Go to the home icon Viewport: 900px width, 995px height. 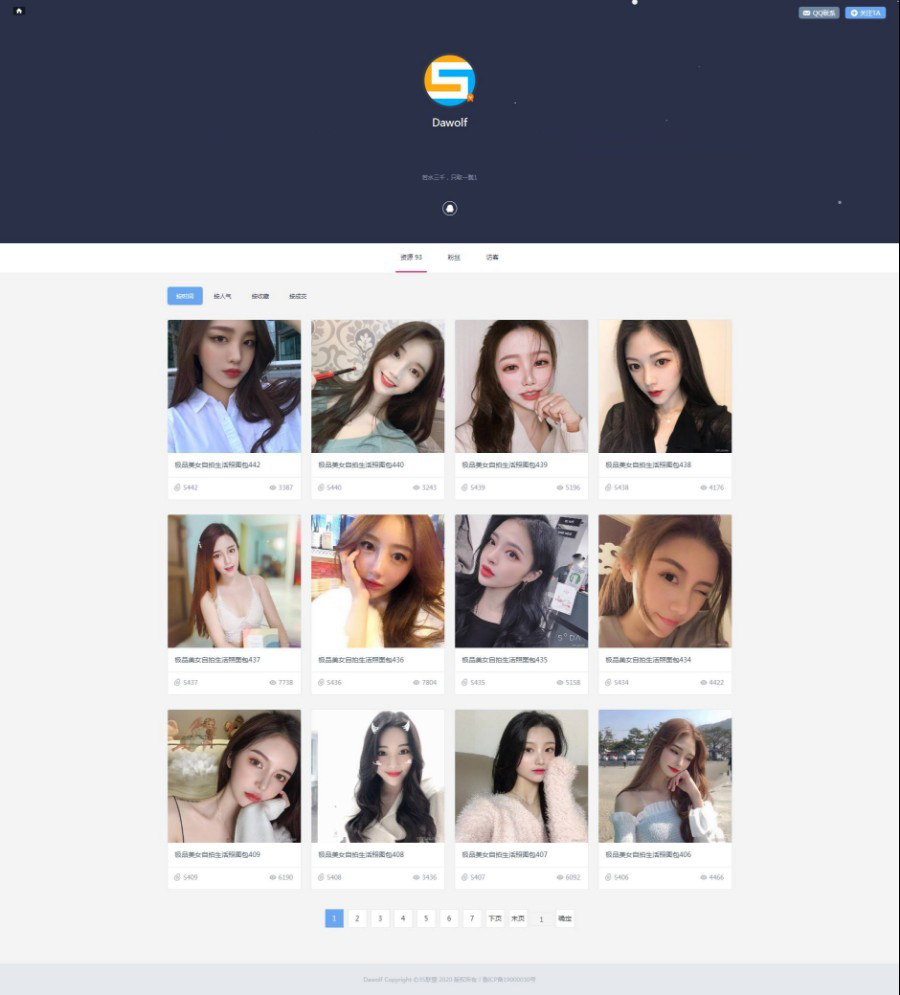click(19, 11)
